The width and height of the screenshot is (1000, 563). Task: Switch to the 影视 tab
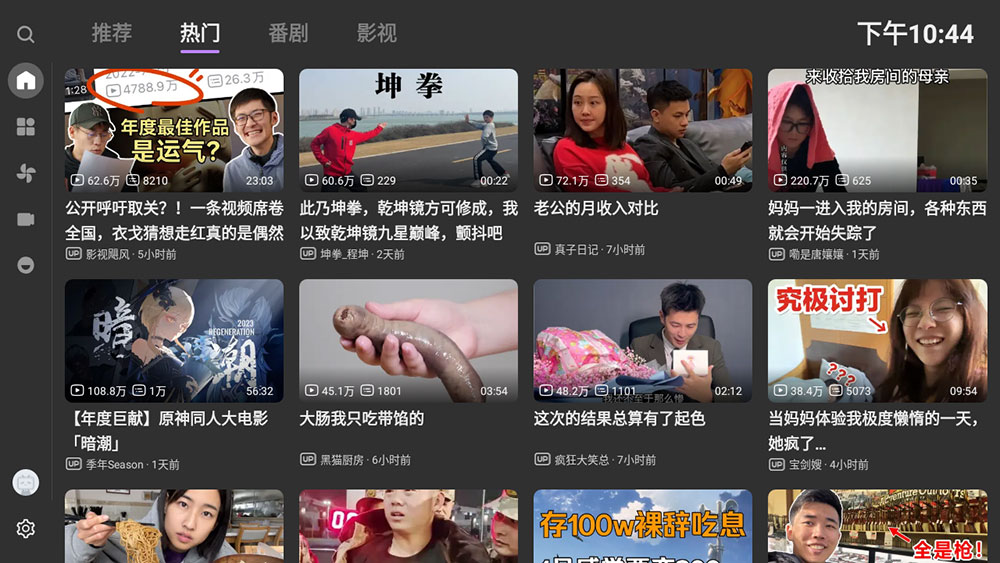[x=377, y=33]
